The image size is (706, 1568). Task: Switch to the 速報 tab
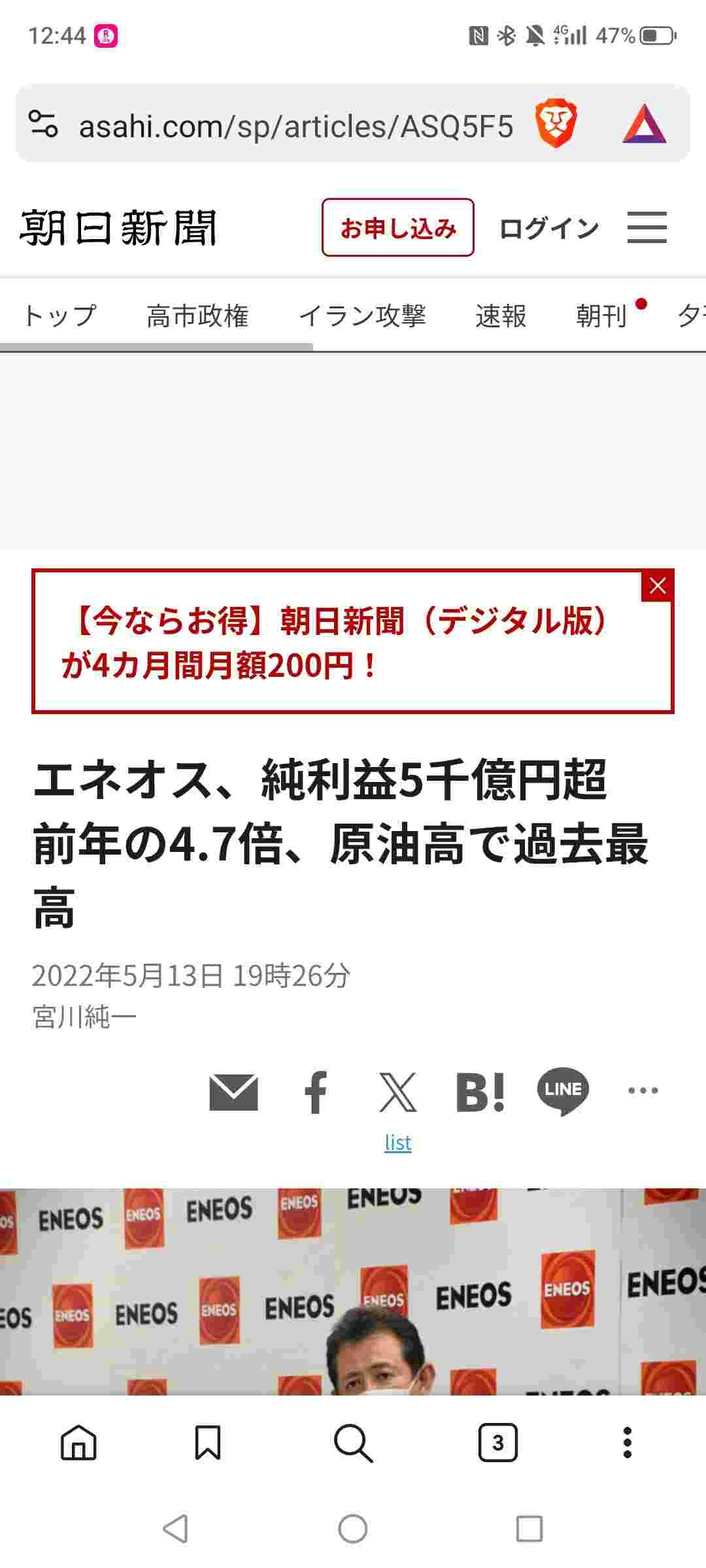501,316
